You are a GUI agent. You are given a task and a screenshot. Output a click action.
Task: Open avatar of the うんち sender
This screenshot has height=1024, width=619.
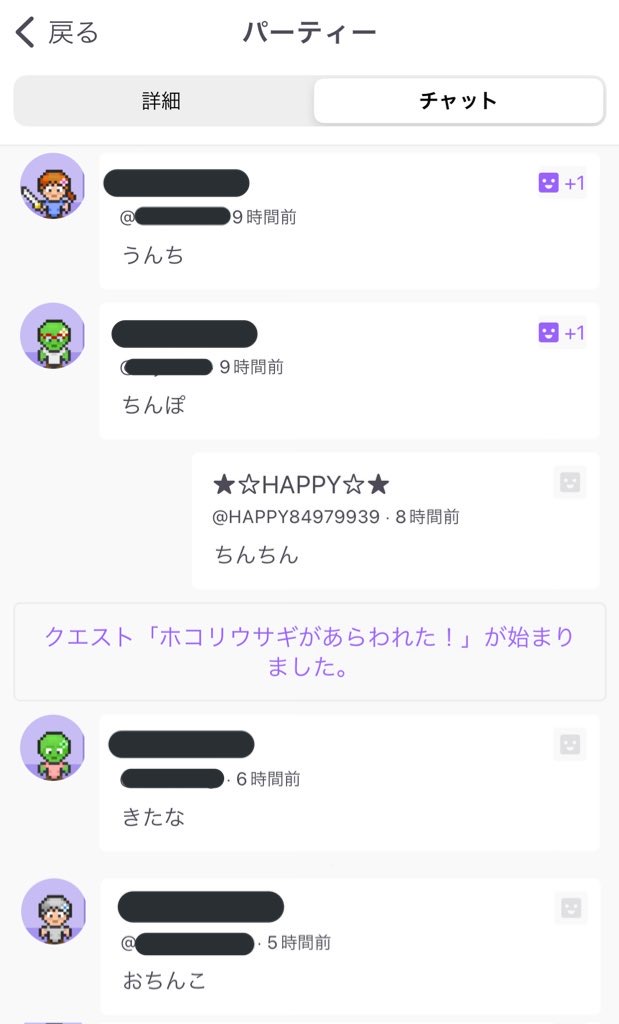(x=53, y=187)
